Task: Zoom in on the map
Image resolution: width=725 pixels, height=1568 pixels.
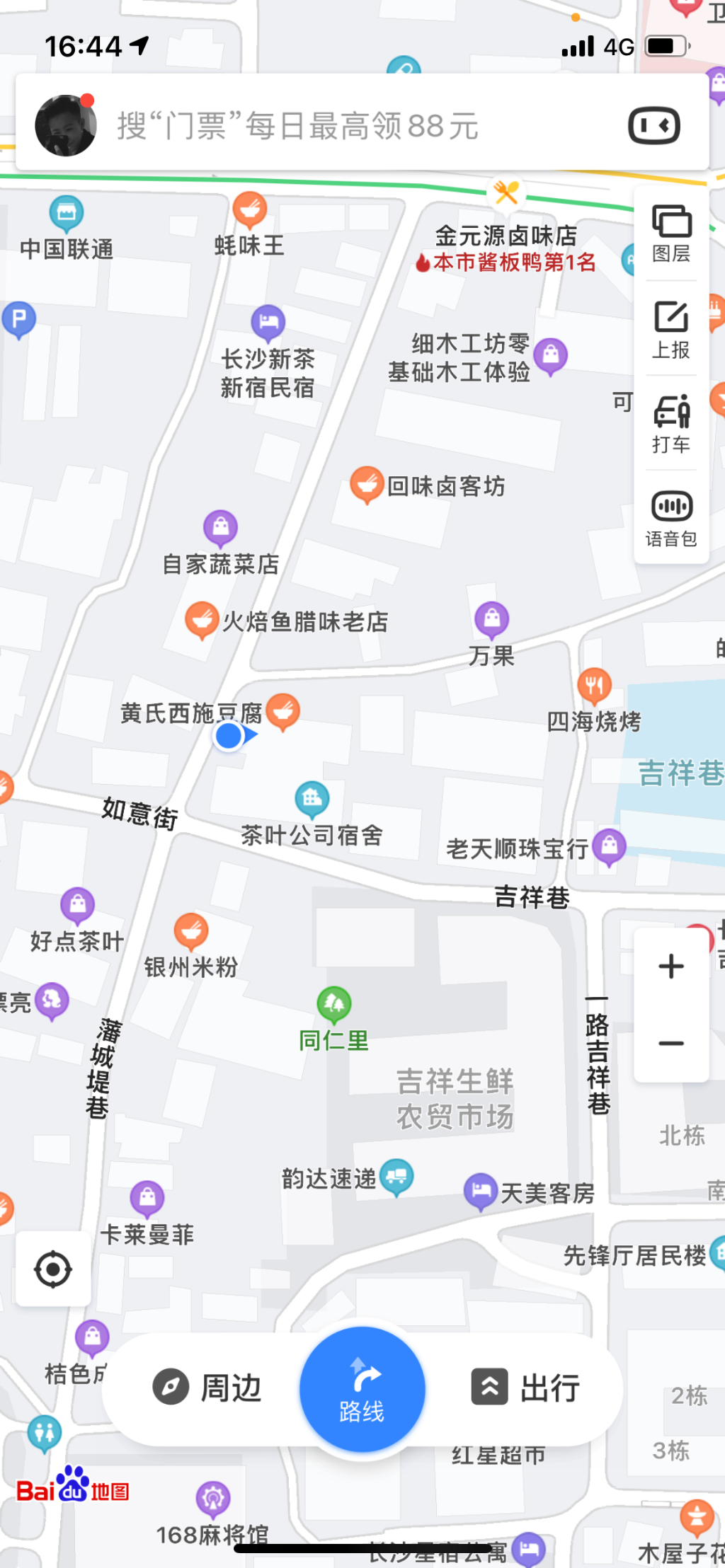Action: (670, 966)
